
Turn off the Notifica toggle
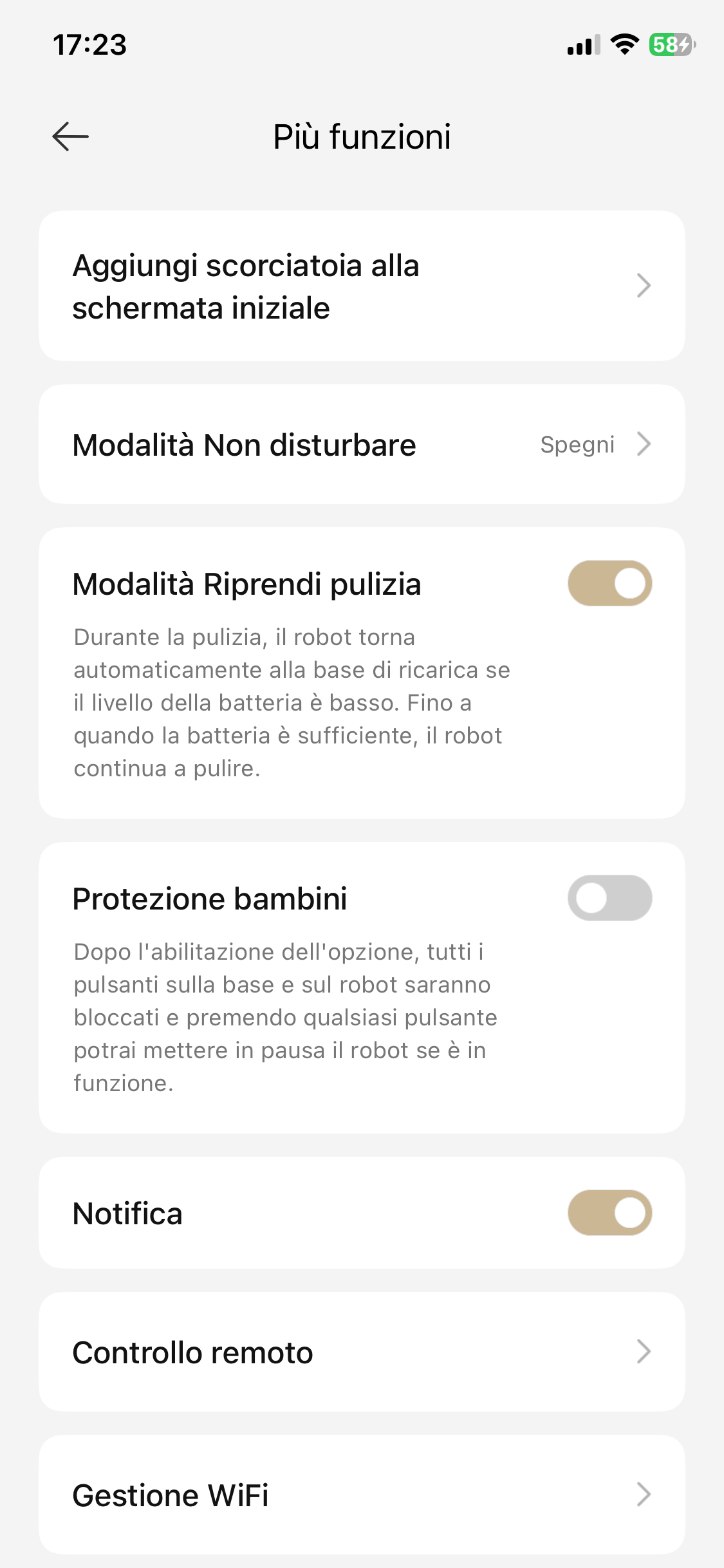click(609, 1213)
